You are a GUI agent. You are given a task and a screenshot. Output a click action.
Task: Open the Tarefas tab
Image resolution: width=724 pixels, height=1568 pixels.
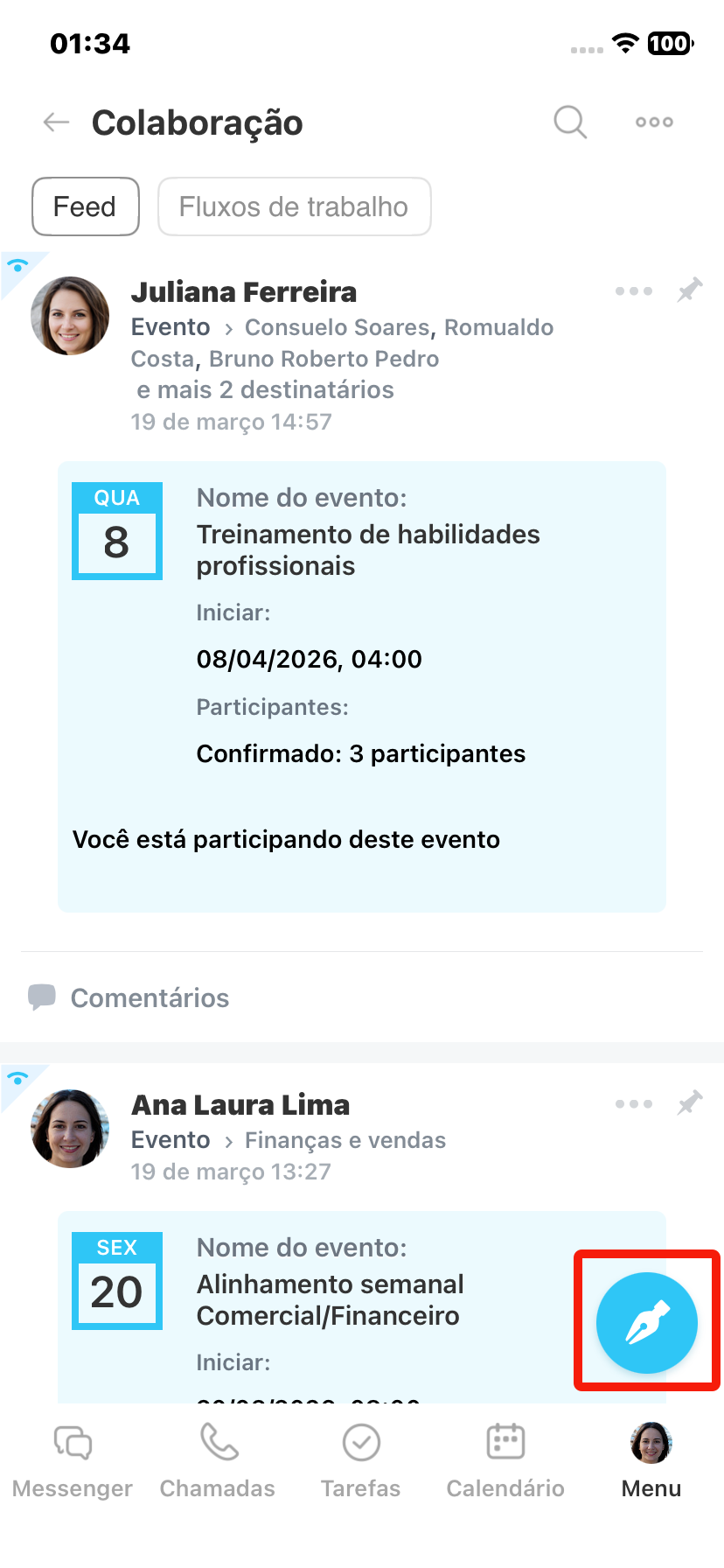pos(361,1461)
